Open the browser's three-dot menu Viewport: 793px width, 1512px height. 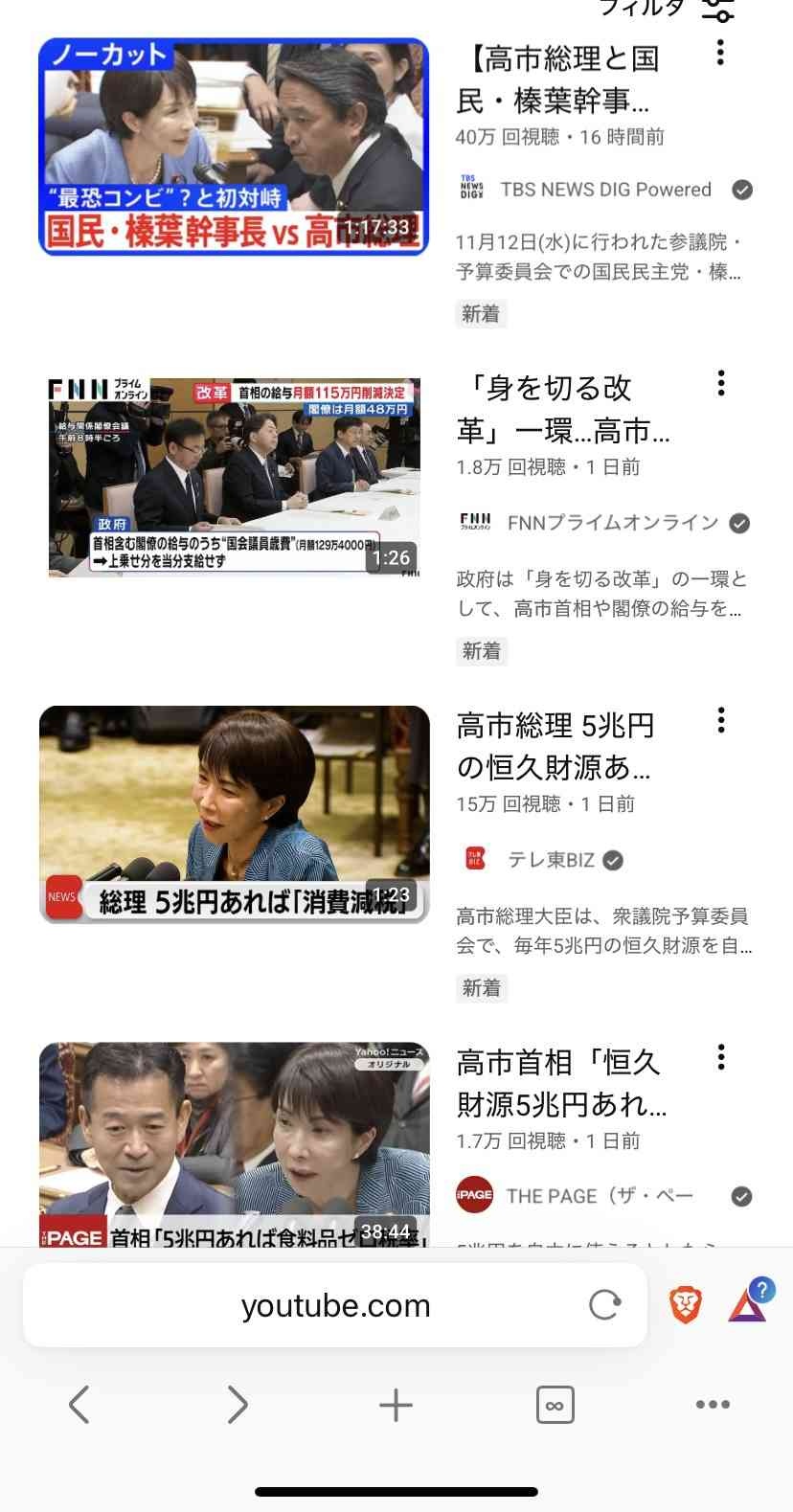(x=713, y=1405)
